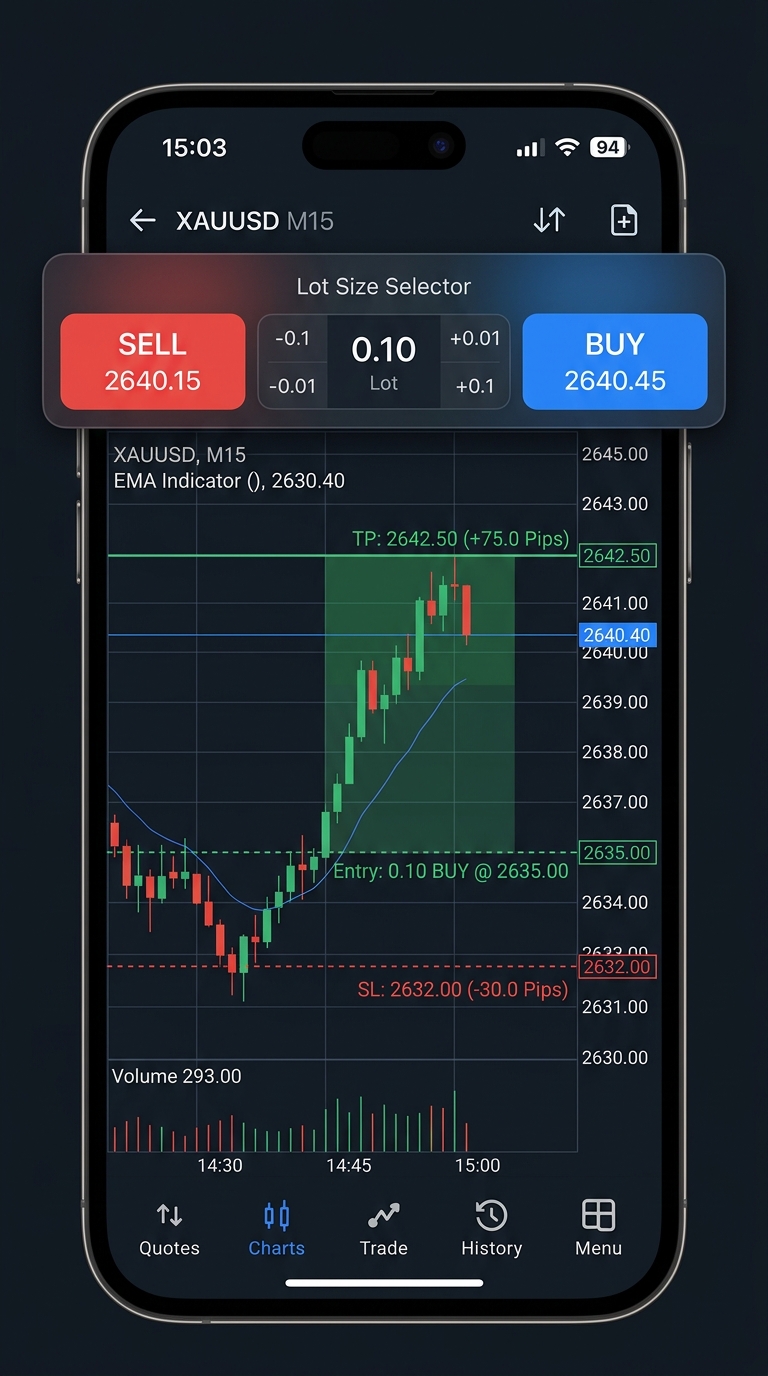
Task: Buy at 2640.45
Action: (x=615, y=362)
